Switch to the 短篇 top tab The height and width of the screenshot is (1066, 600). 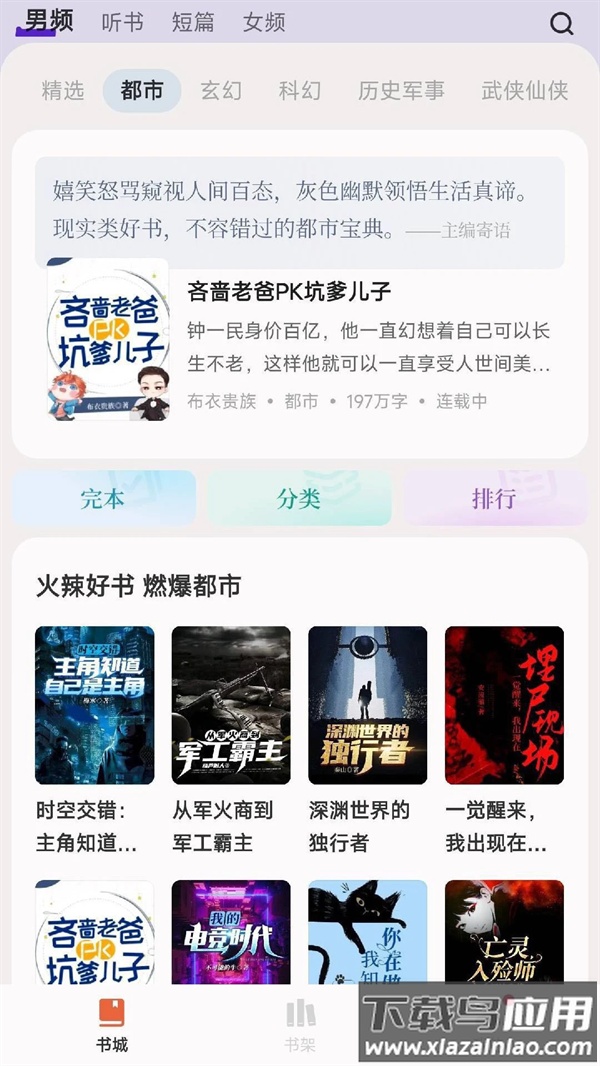(x=193, y=22)
